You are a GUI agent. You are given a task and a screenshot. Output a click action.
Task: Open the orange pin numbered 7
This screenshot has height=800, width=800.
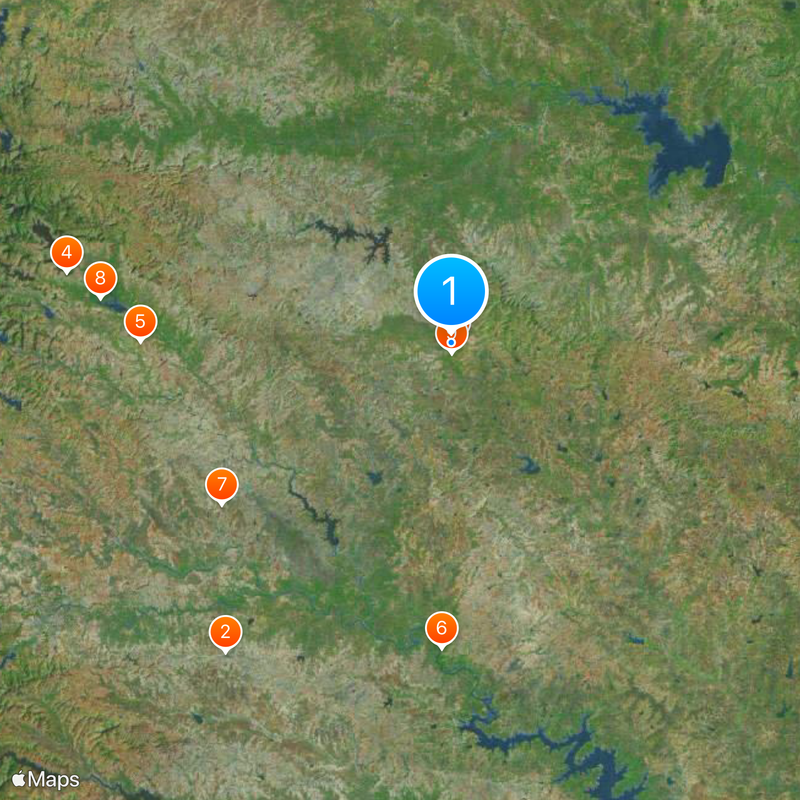[x=222, y=486]
